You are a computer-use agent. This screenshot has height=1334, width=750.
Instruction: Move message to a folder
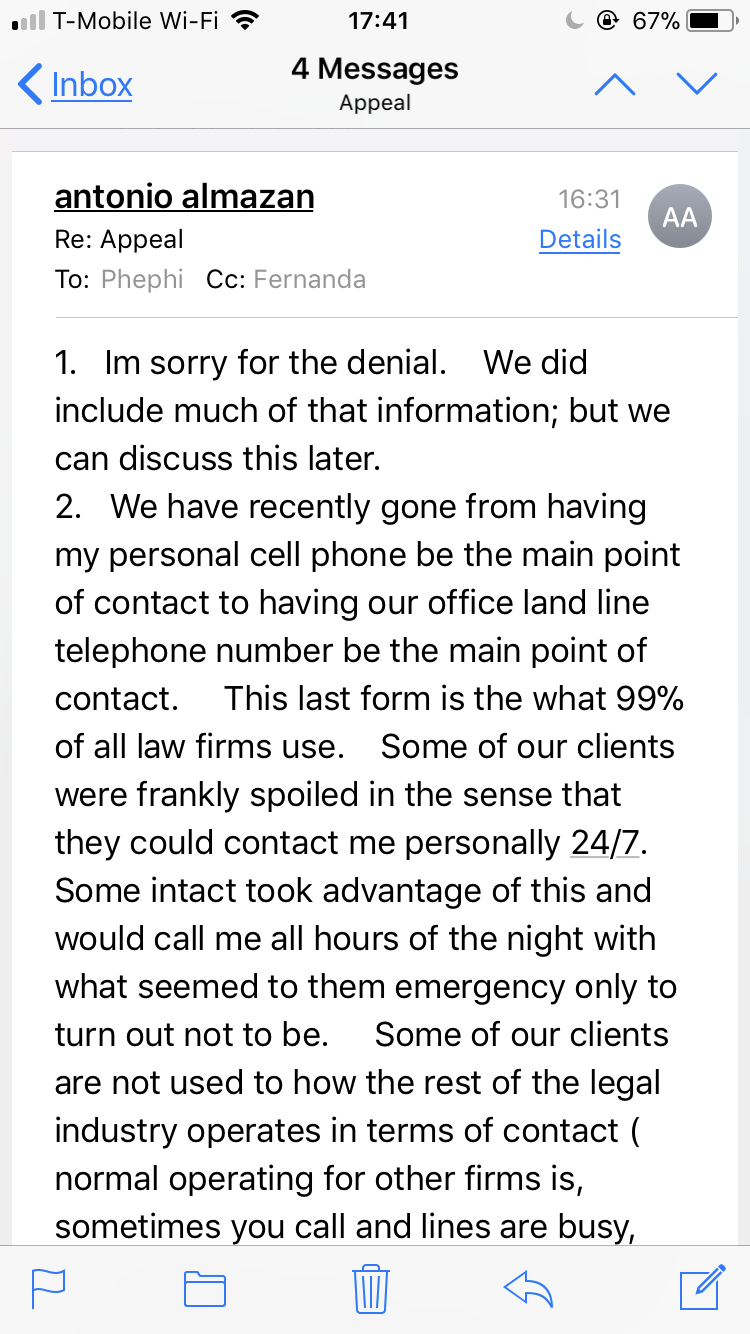205,1288
